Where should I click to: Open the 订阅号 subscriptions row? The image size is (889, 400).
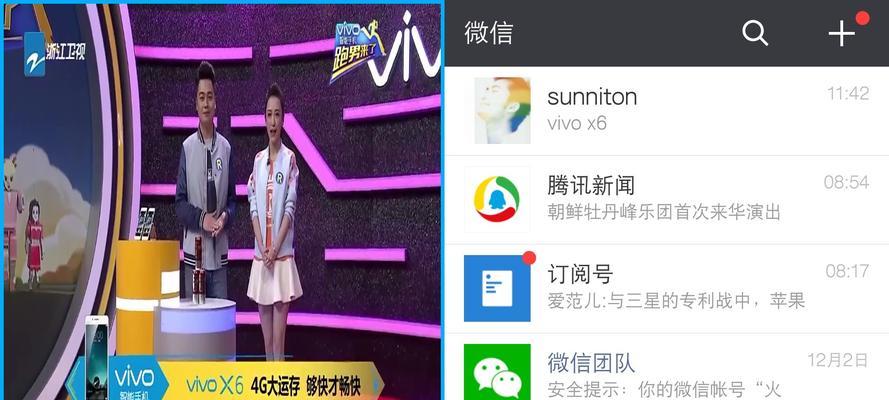click(x=666, y=287)
